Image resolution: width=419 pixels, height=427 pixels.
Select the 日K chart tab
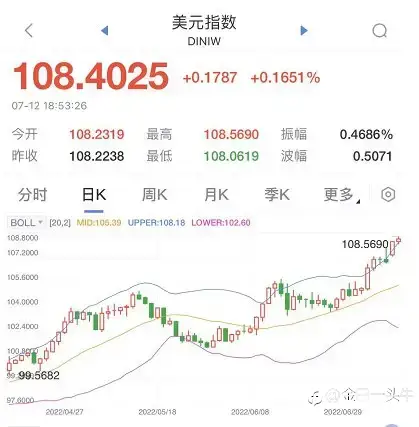click(94, 195)
